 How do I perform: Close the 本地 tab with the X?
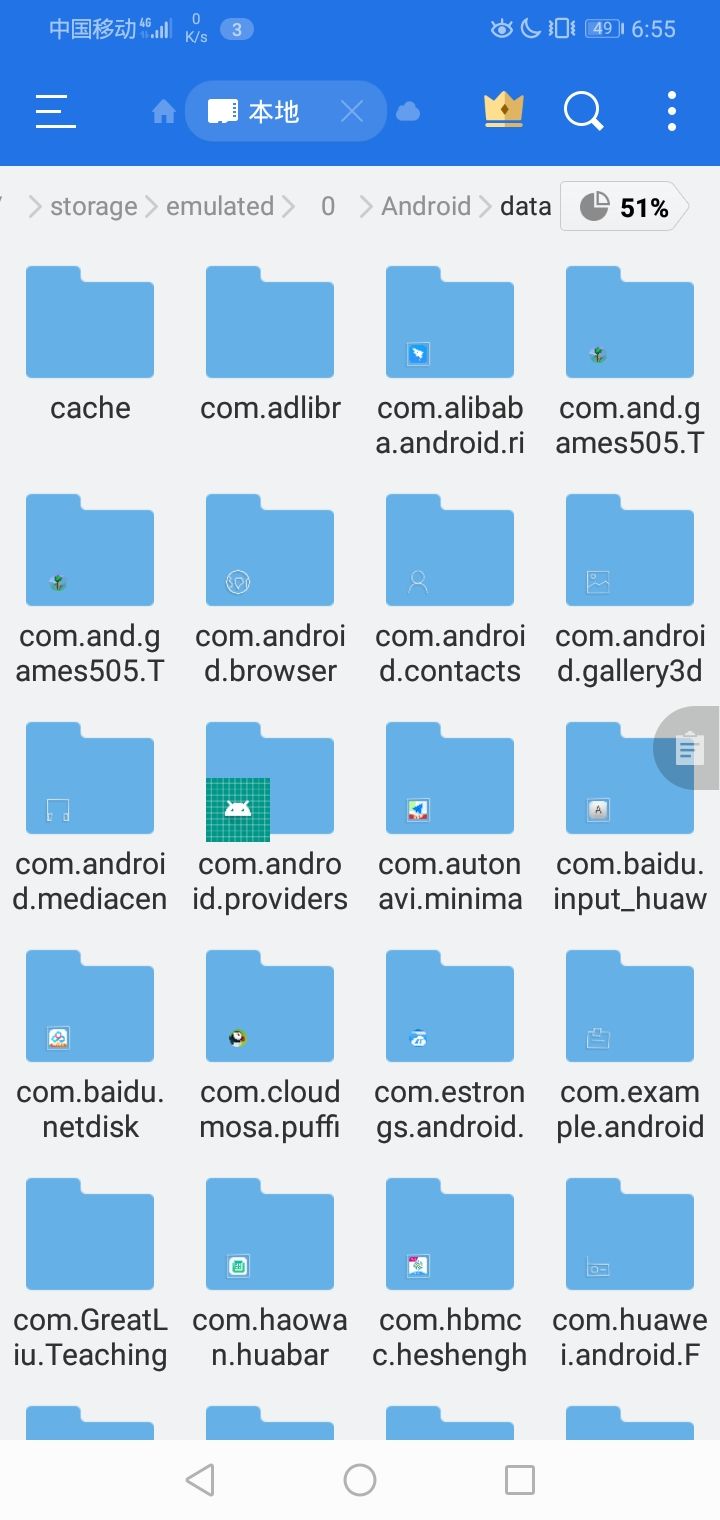(351, 111)
